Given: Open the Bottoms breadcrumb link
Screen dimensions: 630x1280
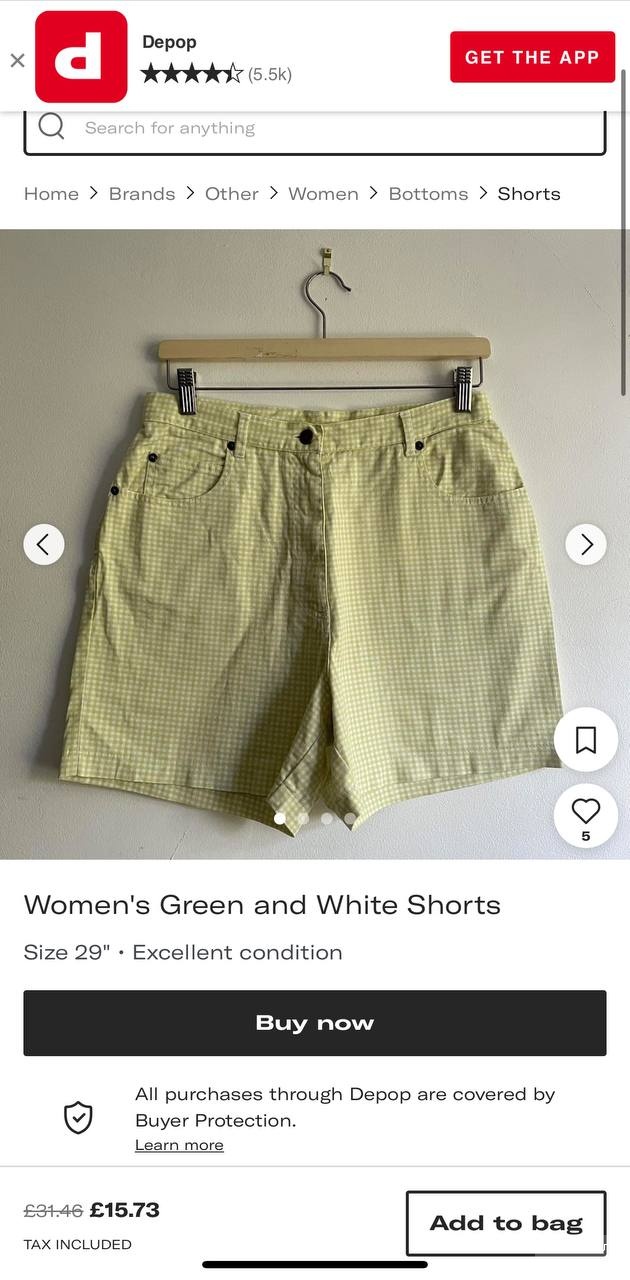Looking at the screenshot, I should (x=428, y=194).
